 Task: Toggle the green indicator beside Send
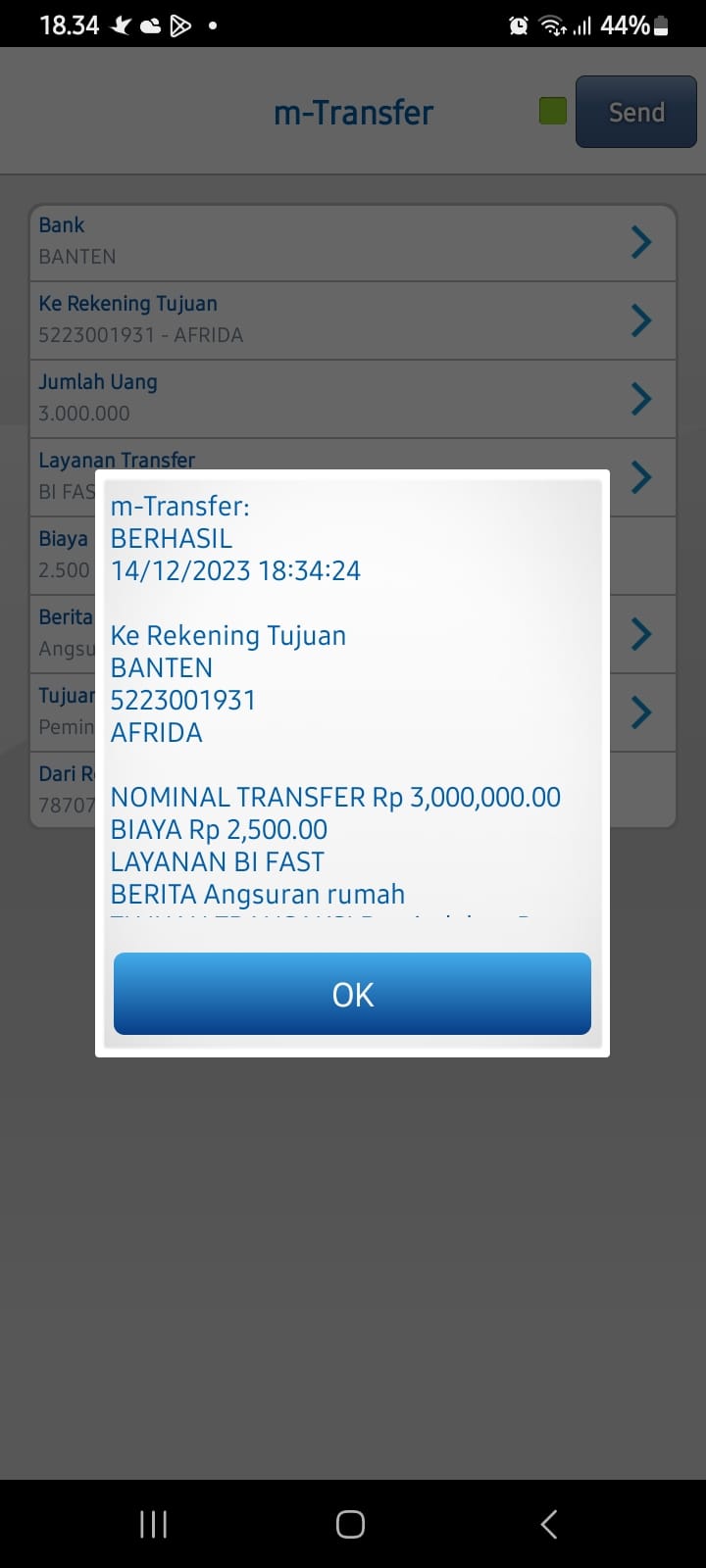(552, 111)
